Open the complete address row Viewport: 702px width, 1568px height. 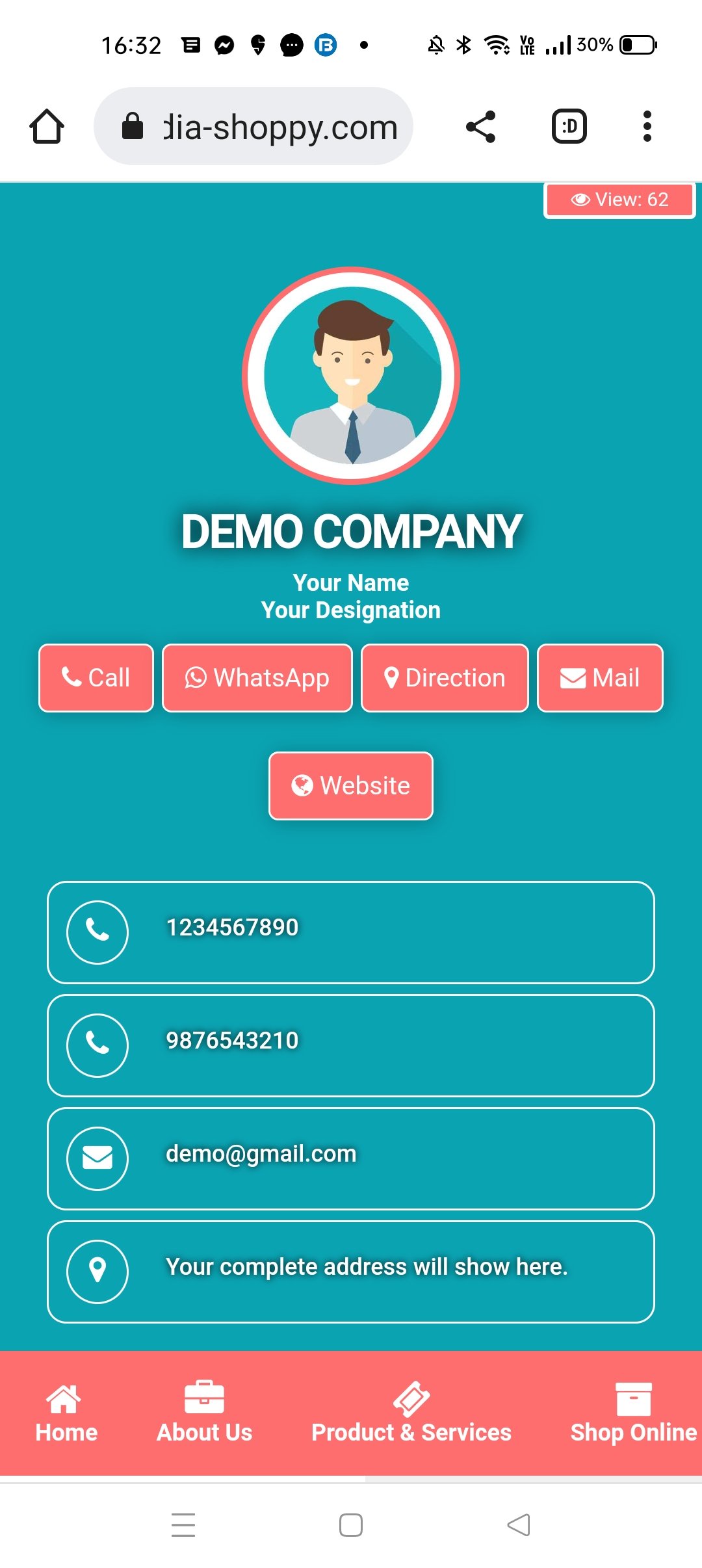click(x=351, y=1272)
